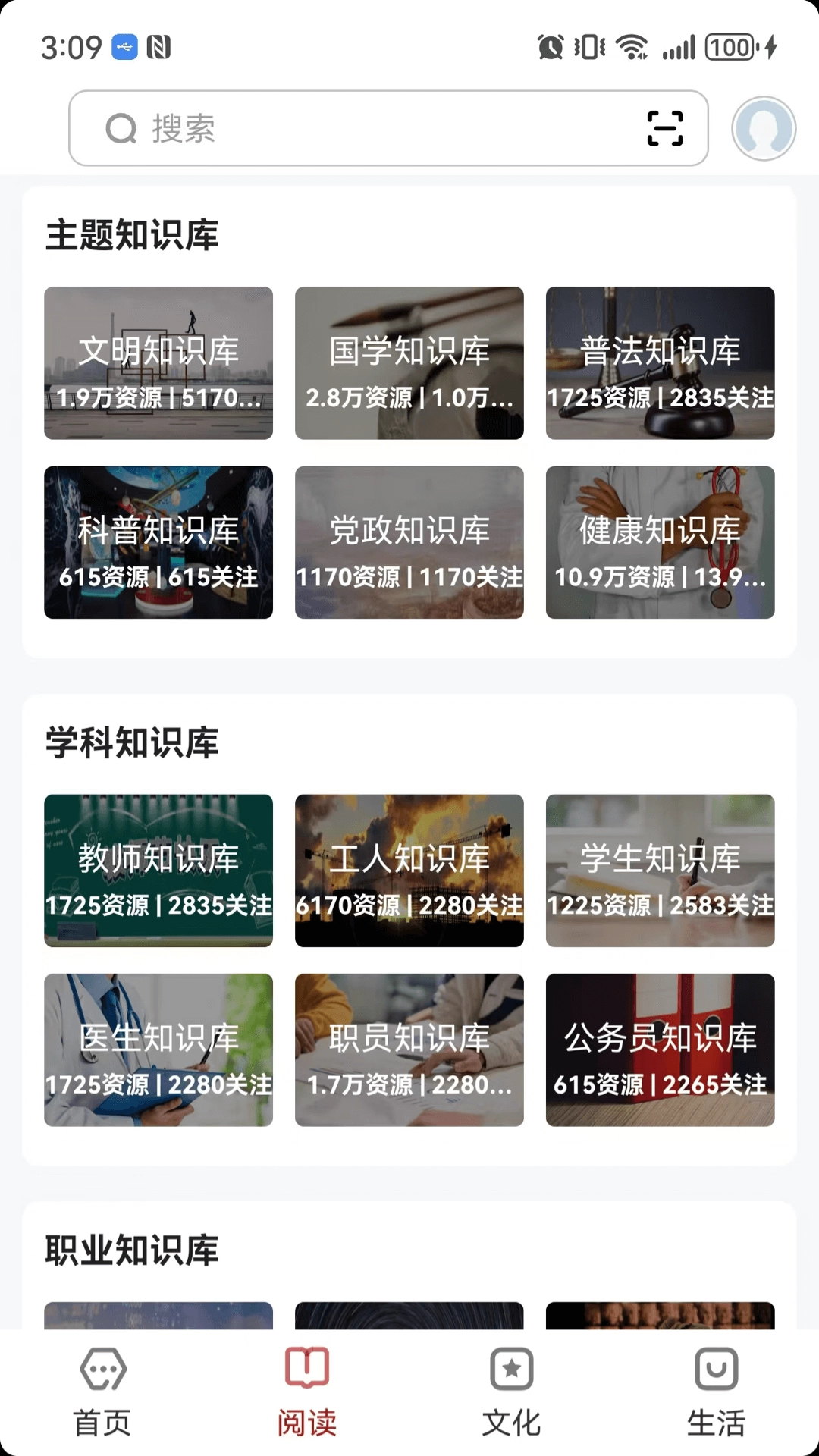This screenshot has height=1456, width=819.
Task: Open 公务员知识库 card
Action: coord(660,1050)
